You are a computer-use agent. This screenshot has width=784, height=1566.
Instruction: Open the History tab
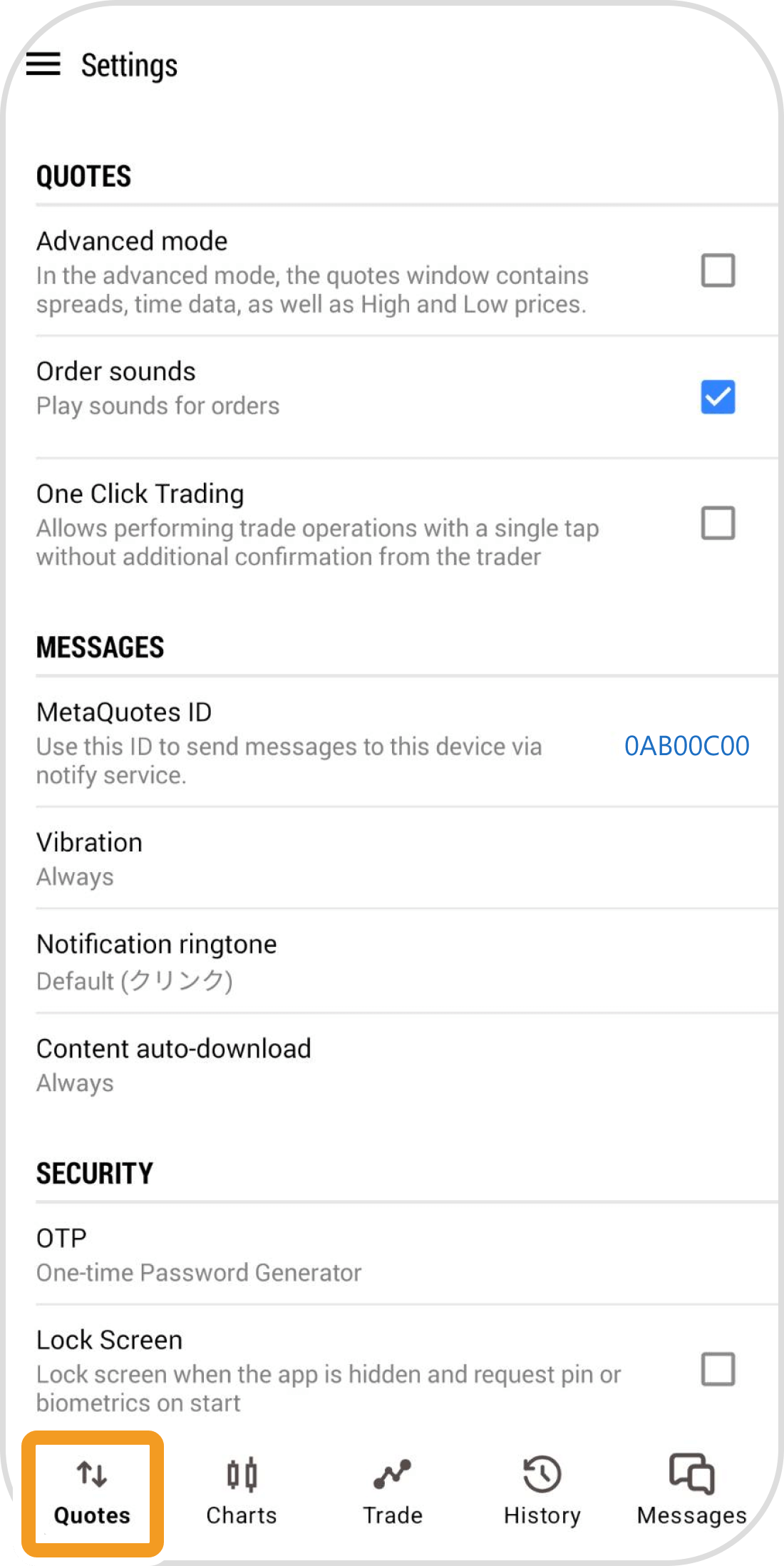coord(542,1493)
